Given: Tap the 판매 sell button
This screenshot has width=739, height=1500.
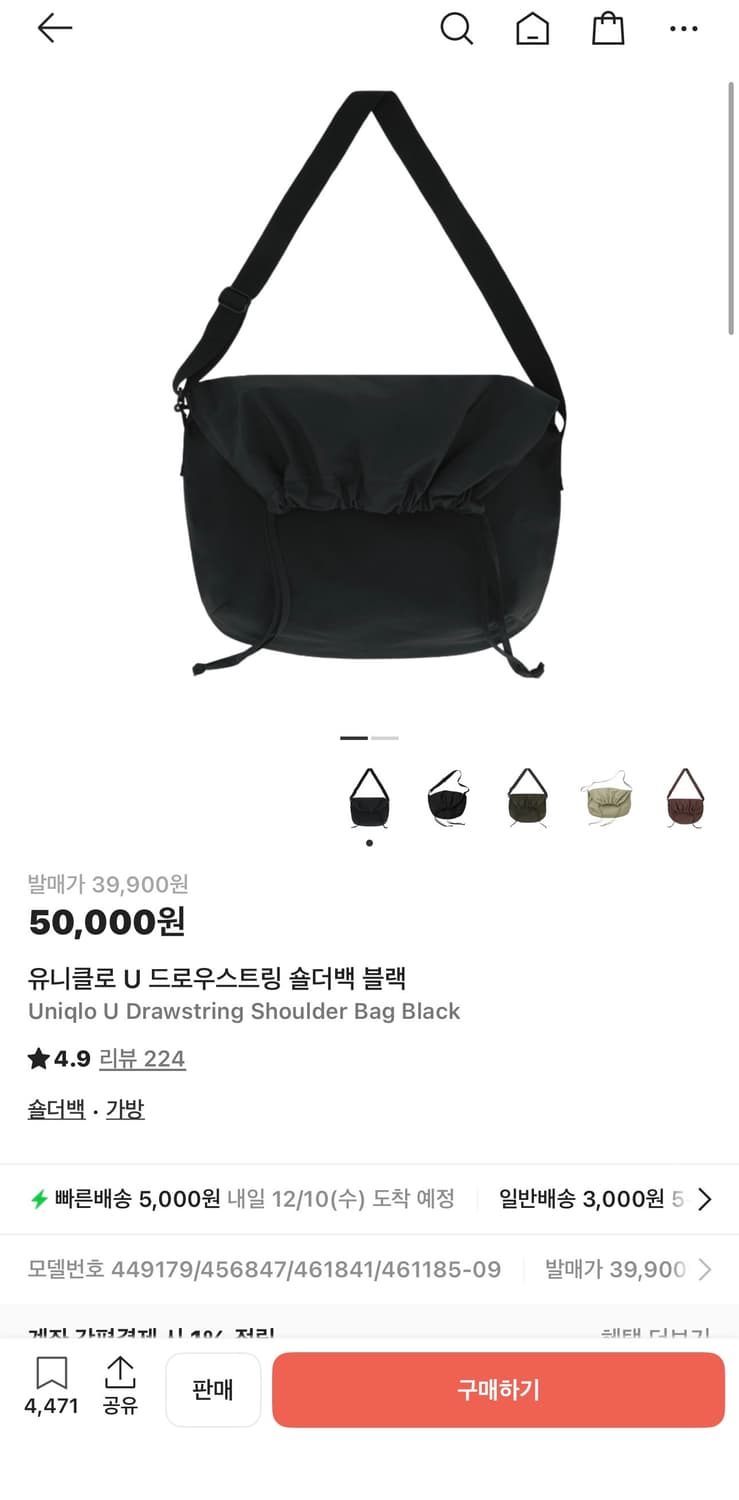Looking at the screenshot, I should pos(213,1390).
